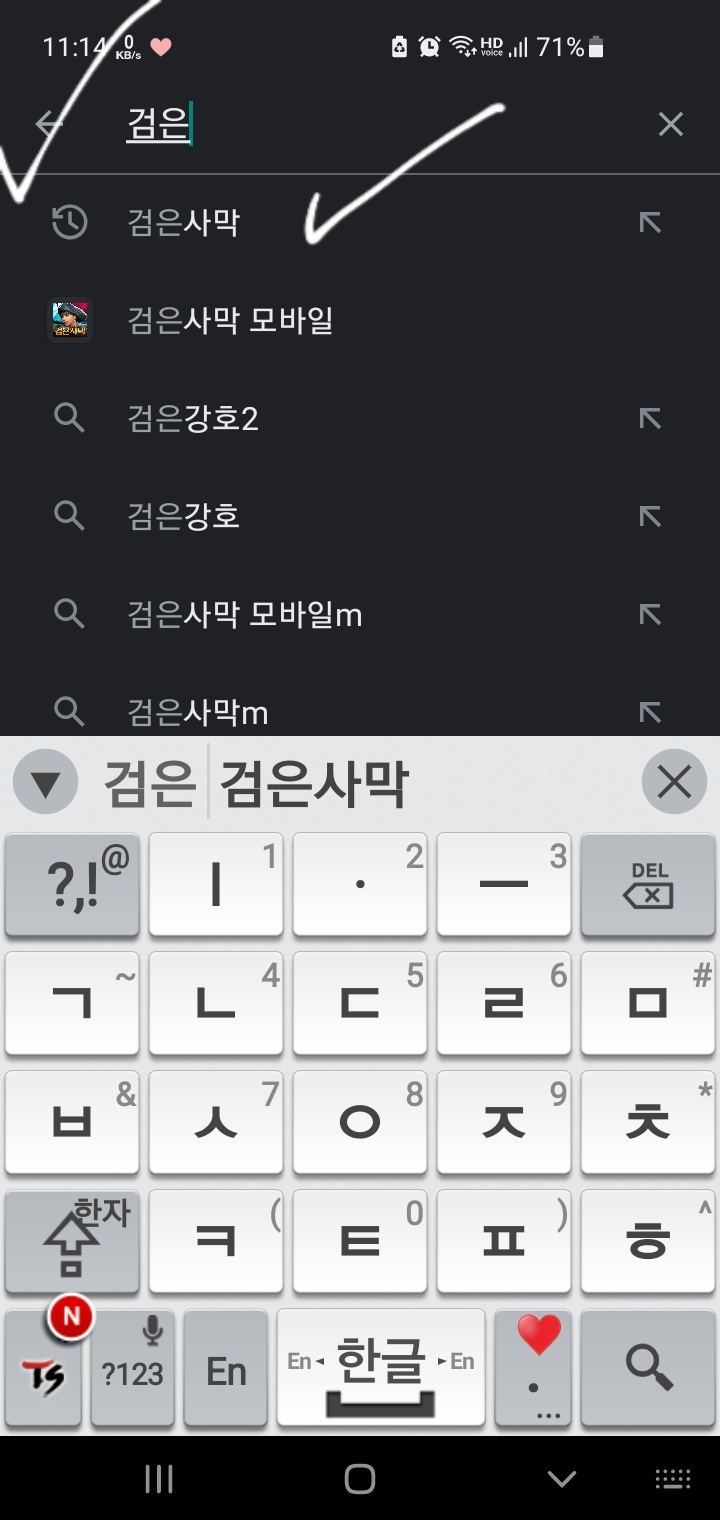Go back using the top arrow
720x1520 pixels.
(48, 124)
